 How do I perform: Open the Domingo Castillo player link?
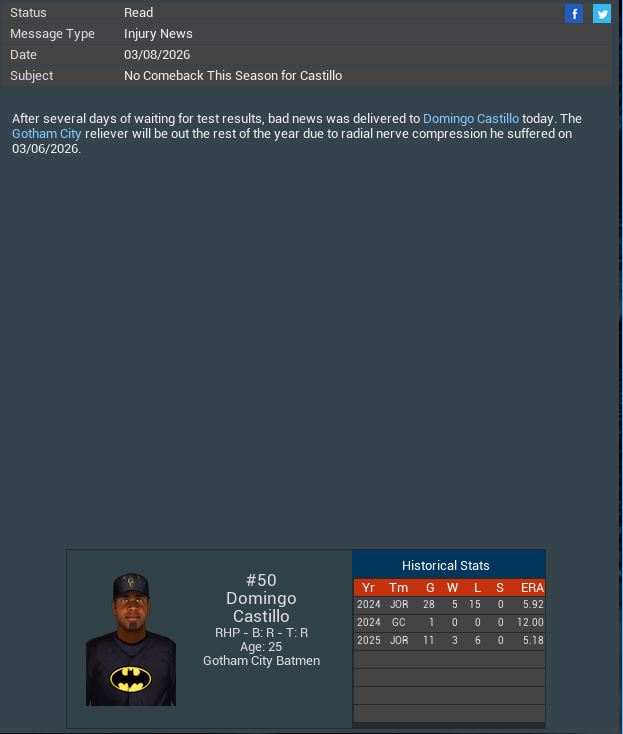470,118
